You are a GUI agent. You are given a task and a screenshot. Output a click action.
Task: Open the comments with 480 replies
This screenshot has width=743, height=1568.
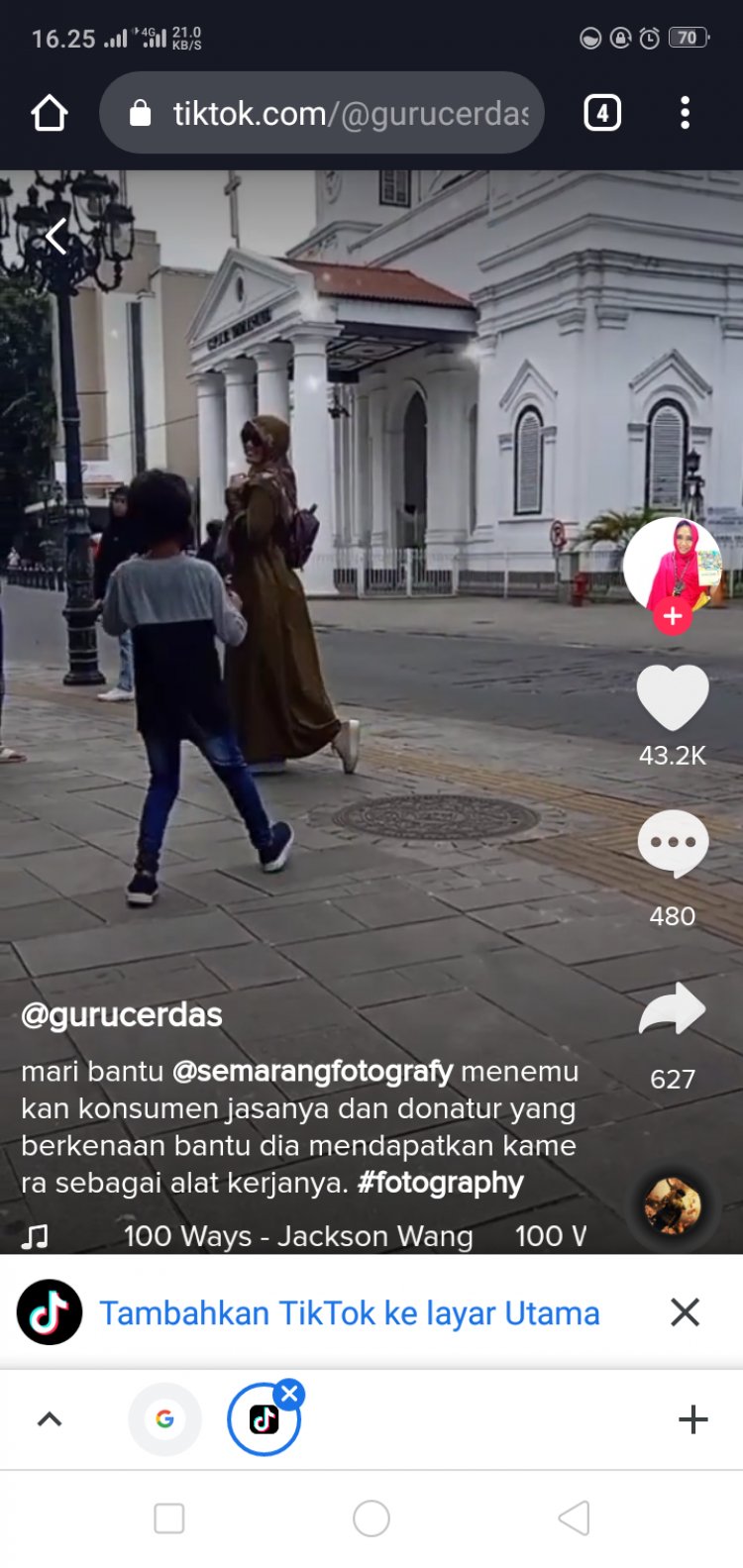(x=673, y=844)
